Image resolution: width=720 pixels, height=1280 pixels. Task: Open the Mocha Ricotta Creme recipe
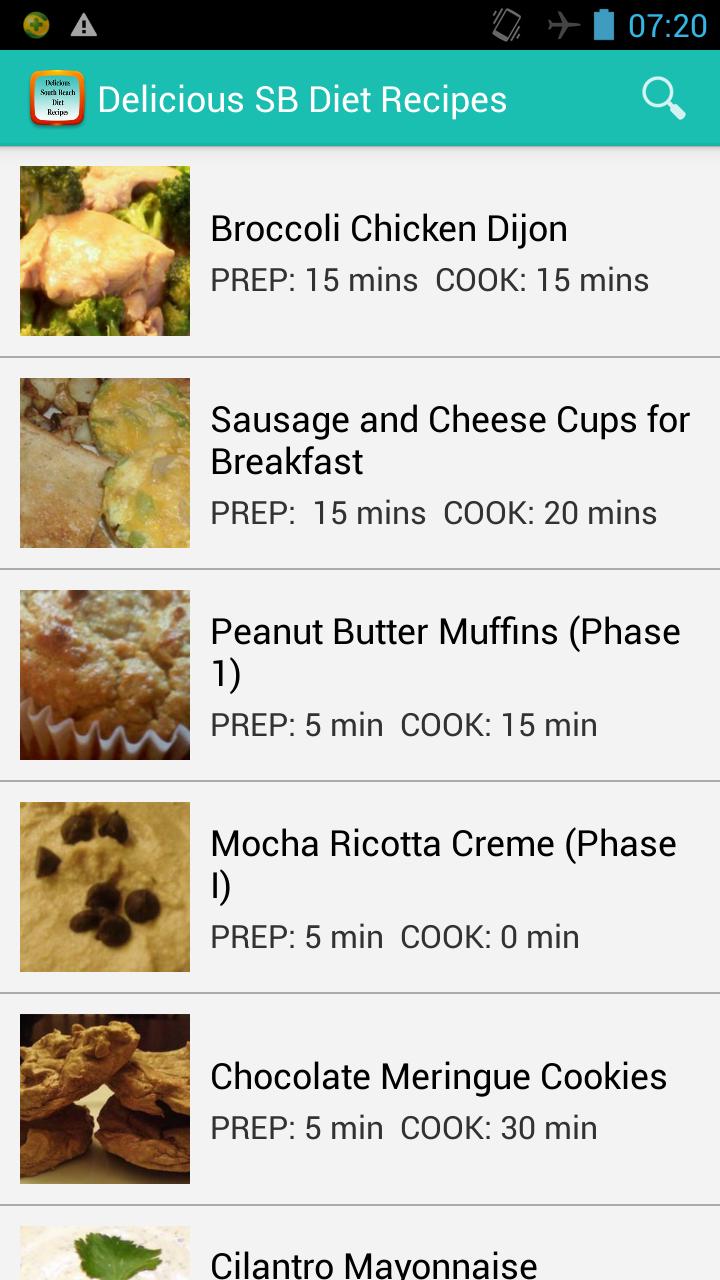[x=442, y=863]
